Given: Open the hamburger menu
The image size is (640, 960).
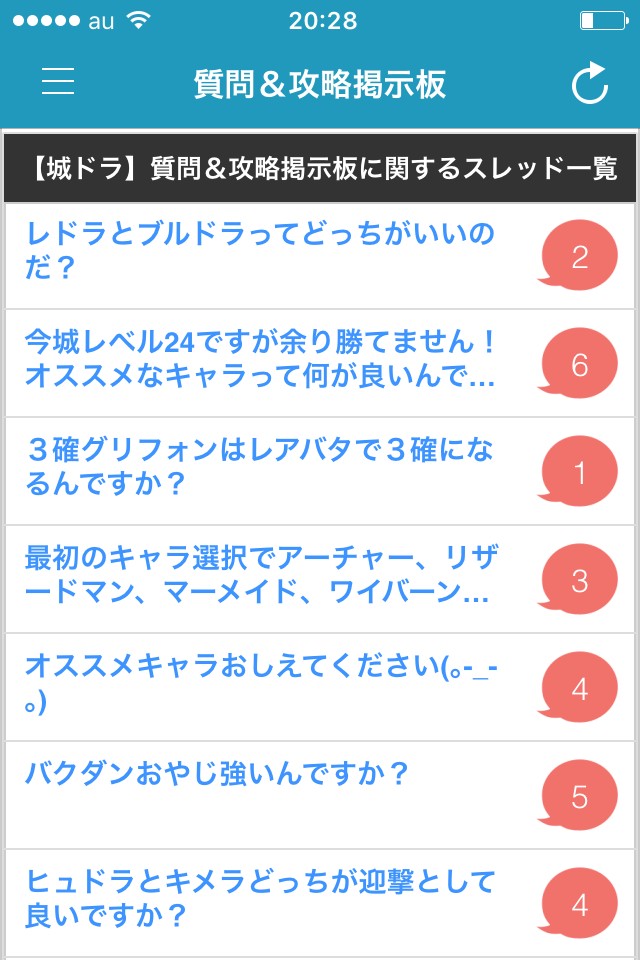Looking at the screenshot, I should pyautogui.click(x=58, y=83).
